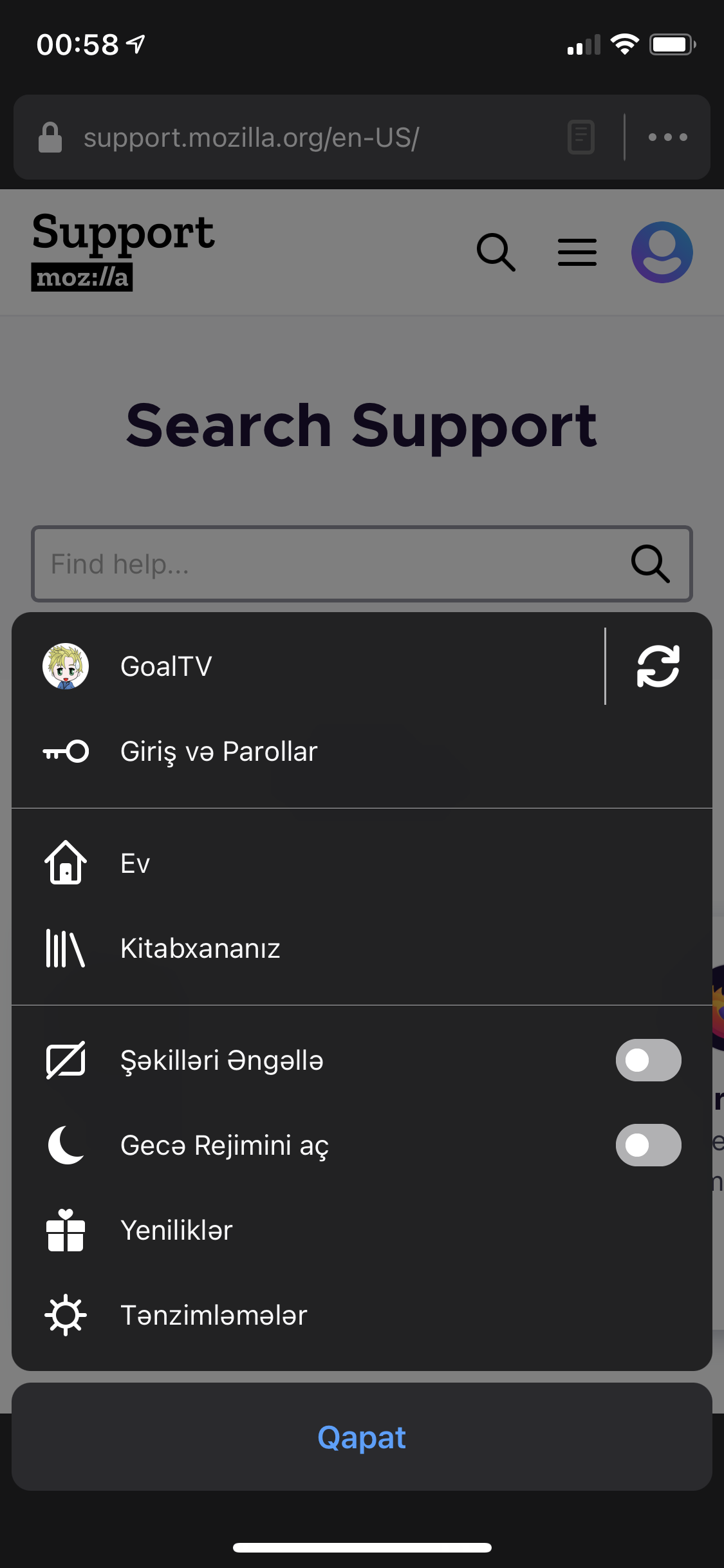
Task: Open the three-dot page menu
Action: (x=667, y=137)
